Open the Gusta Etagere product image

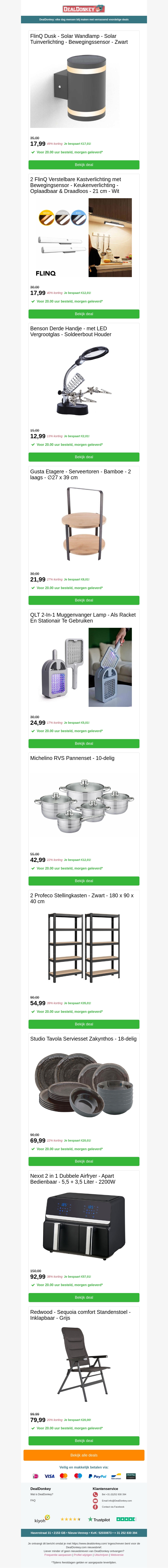click(84, 525)
